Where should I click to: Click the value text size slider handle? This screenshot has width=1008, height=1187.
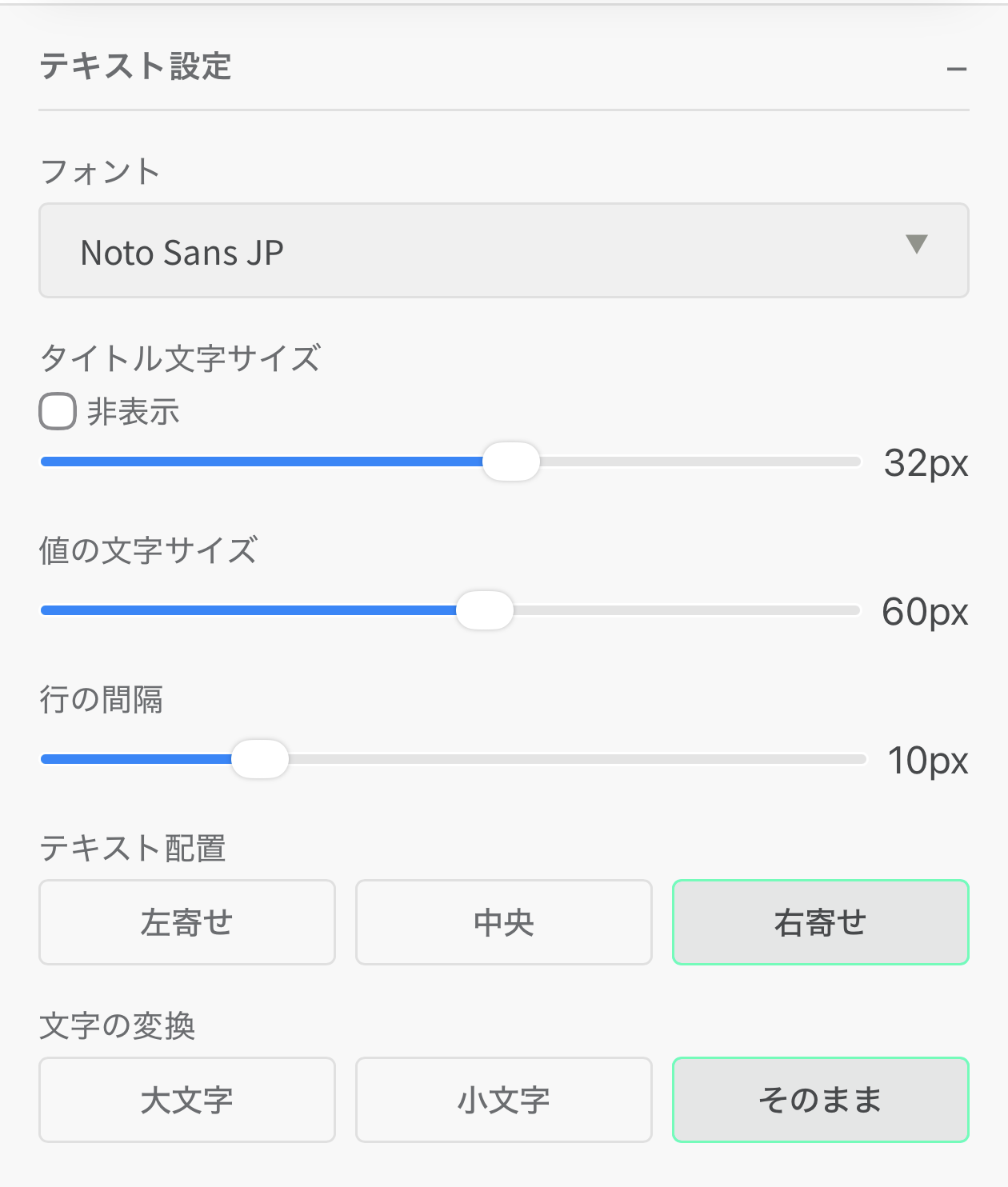(x=485, y=609)
